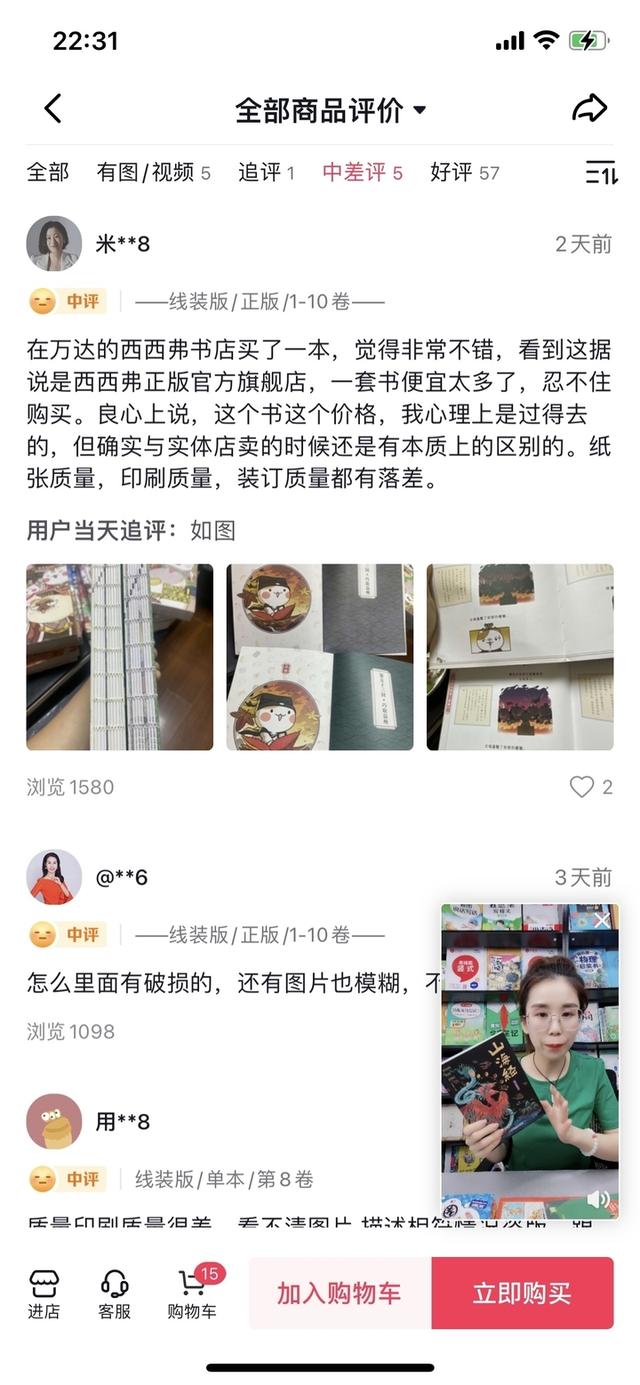
Task: Unmute the floating live video
Action: tap(598, 1199)
